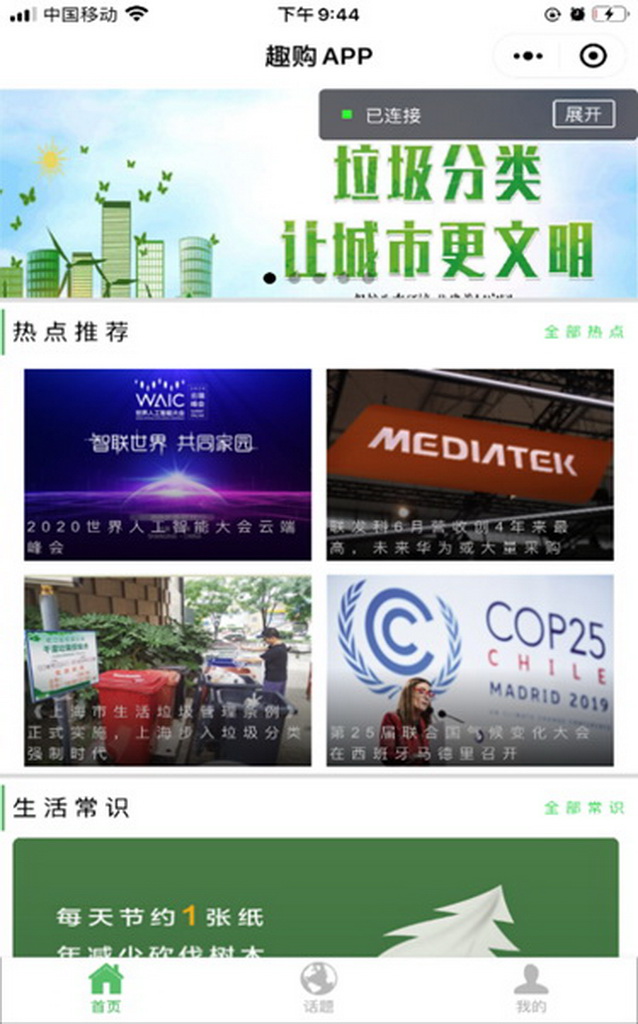
Task: Switch to the 话题 tab
Action: point(319,988)
